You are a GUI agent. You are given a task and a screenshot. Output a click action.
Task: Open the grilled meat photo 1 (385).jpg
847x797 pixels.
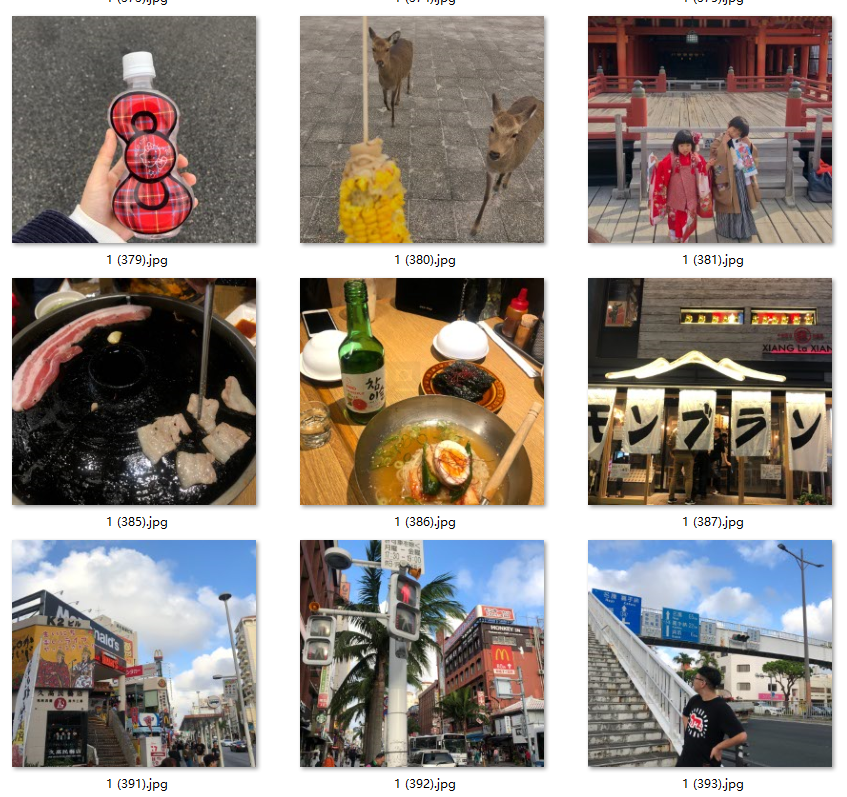[x=134, y=392]
